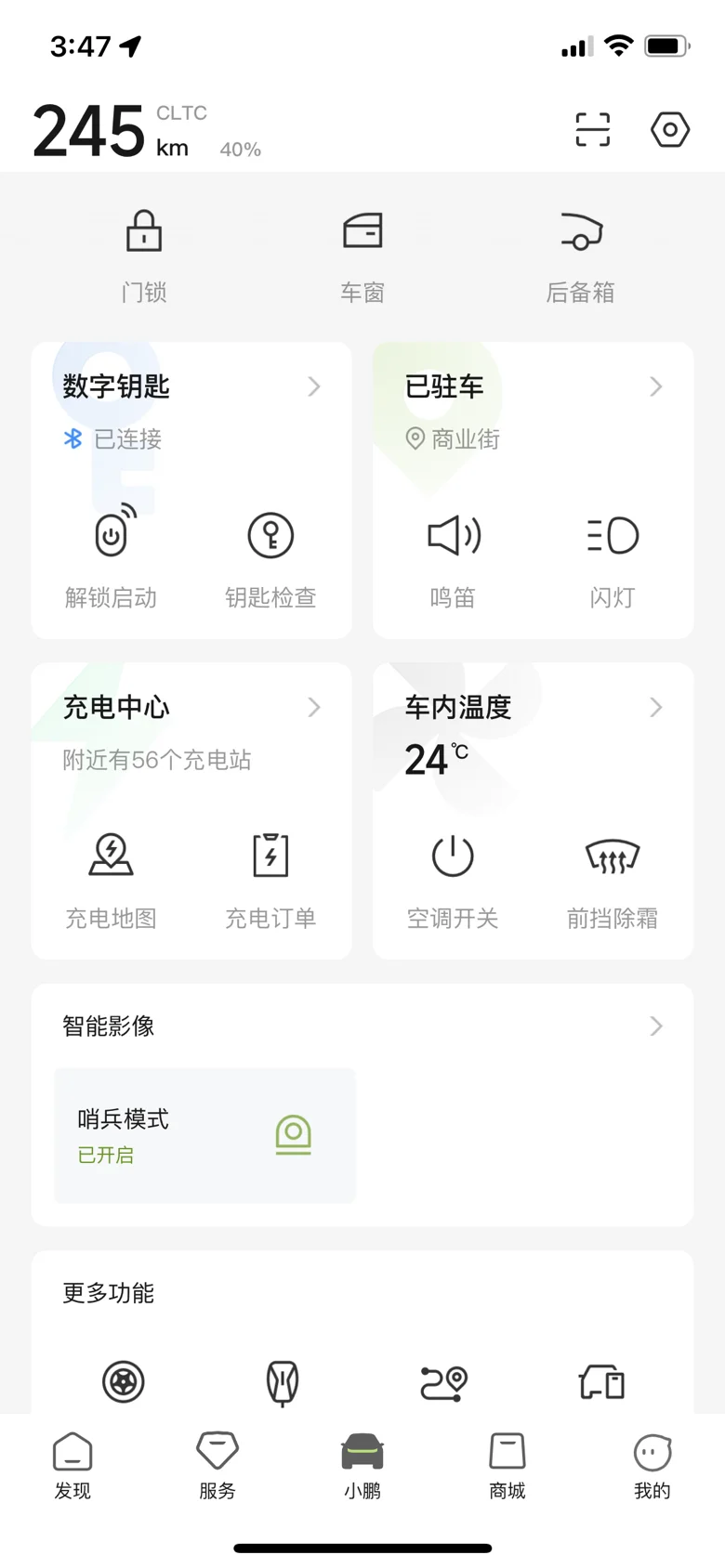Expand the 智能影像 section
This screenshot has width=725, height=1568.
coord(362,1026)
